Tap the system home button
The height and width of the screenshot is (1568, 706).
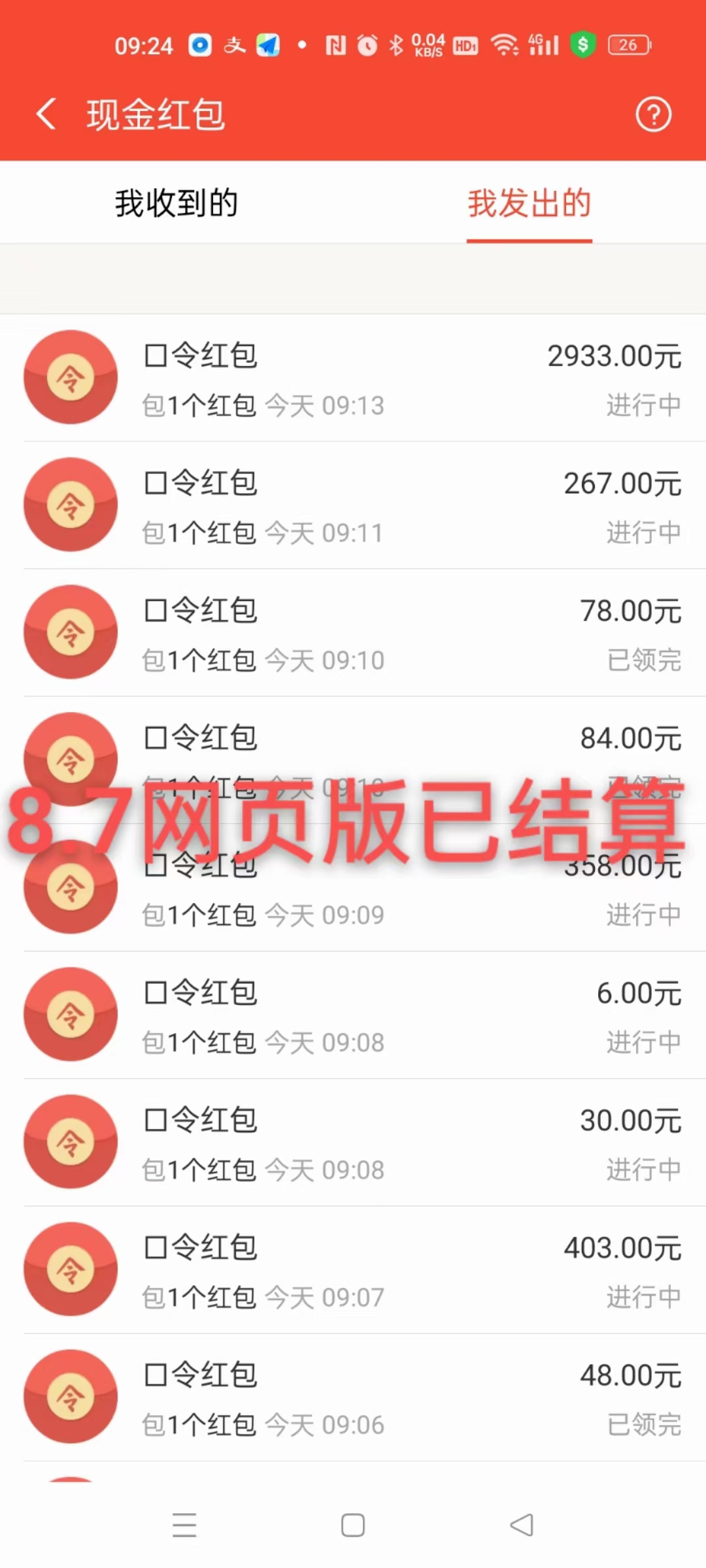pyautogui.click(x=353, y=1526)
